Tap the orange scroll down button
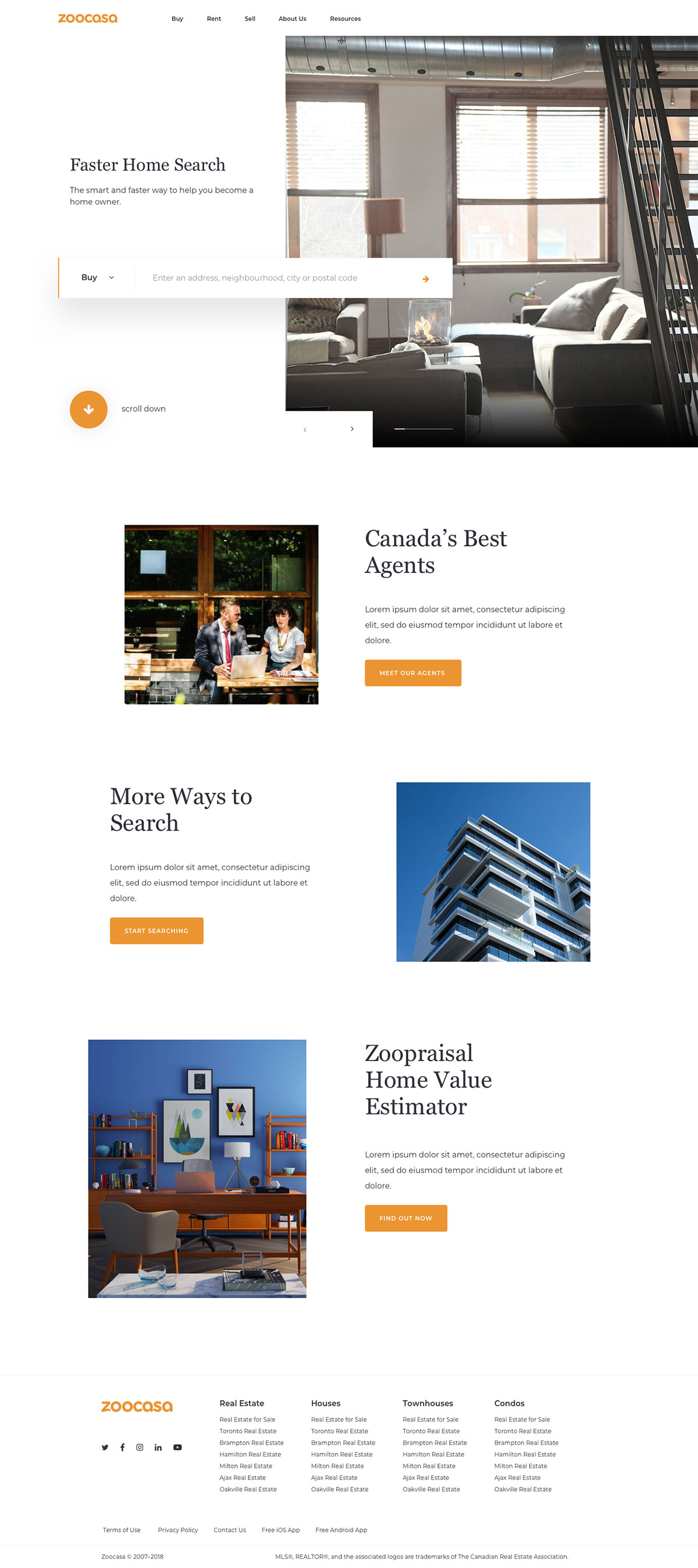The width and height of the screenshot is (698, 1568). 89,409
